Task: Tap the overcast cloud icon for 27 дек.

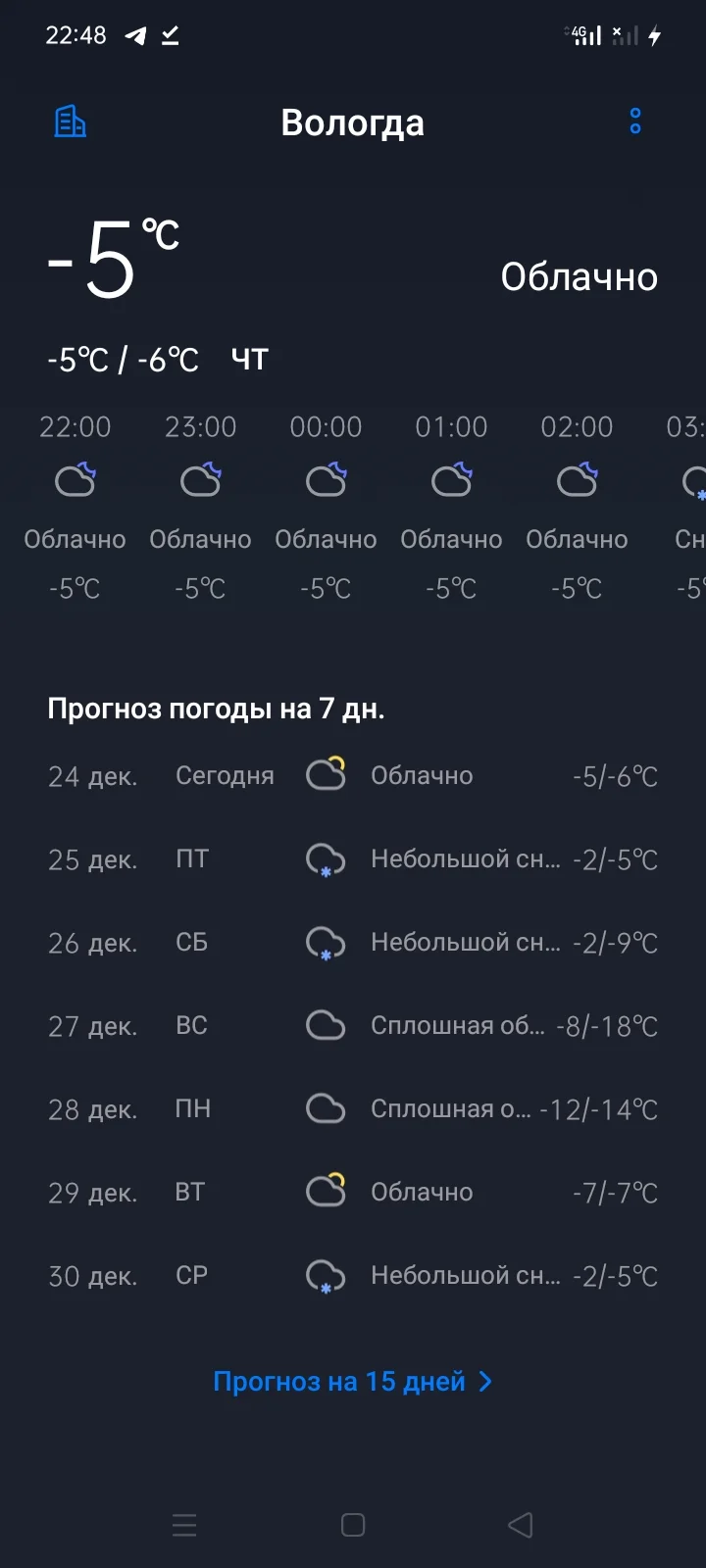Action: point(325,1025)
